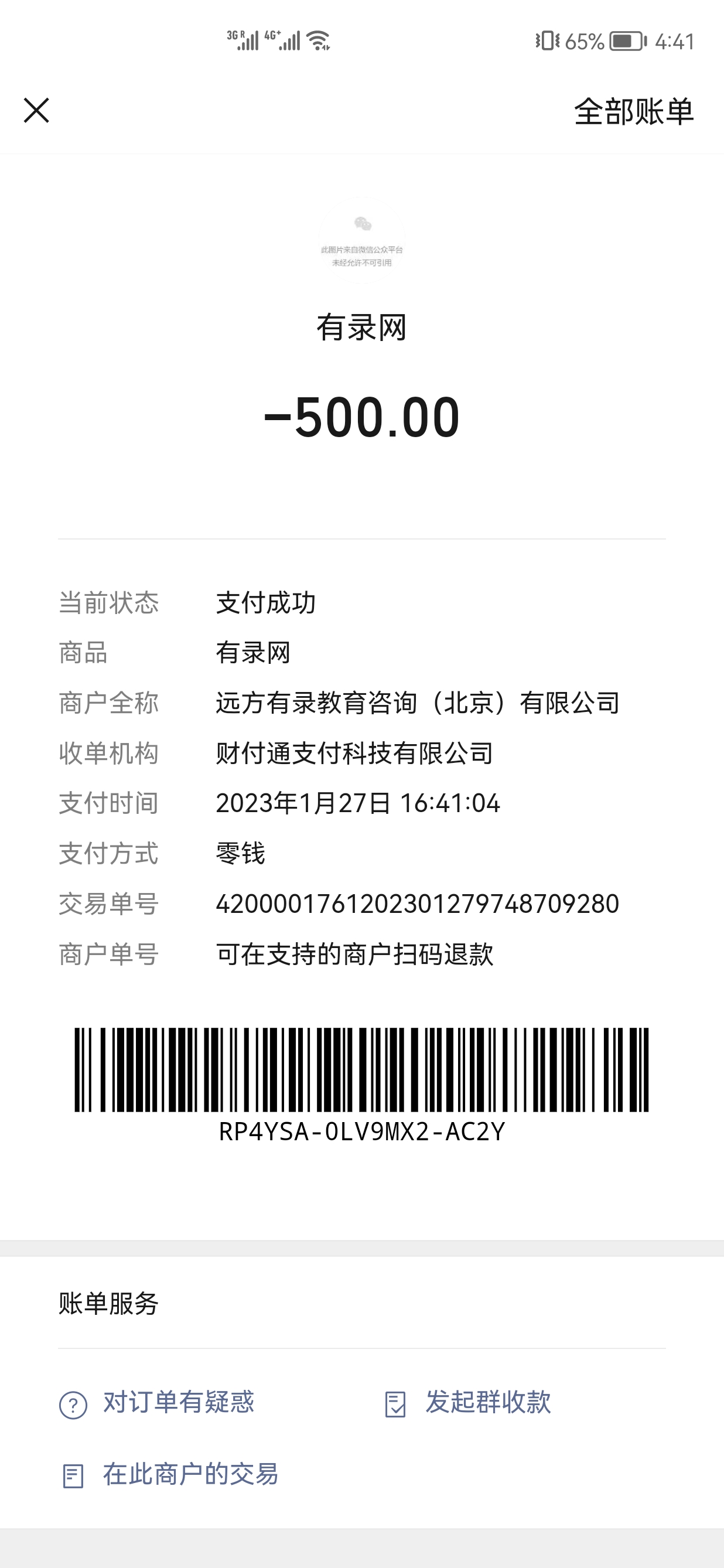
Task: Tap 对订单有疑惑 help link
Action: [x=157, y=1402]
